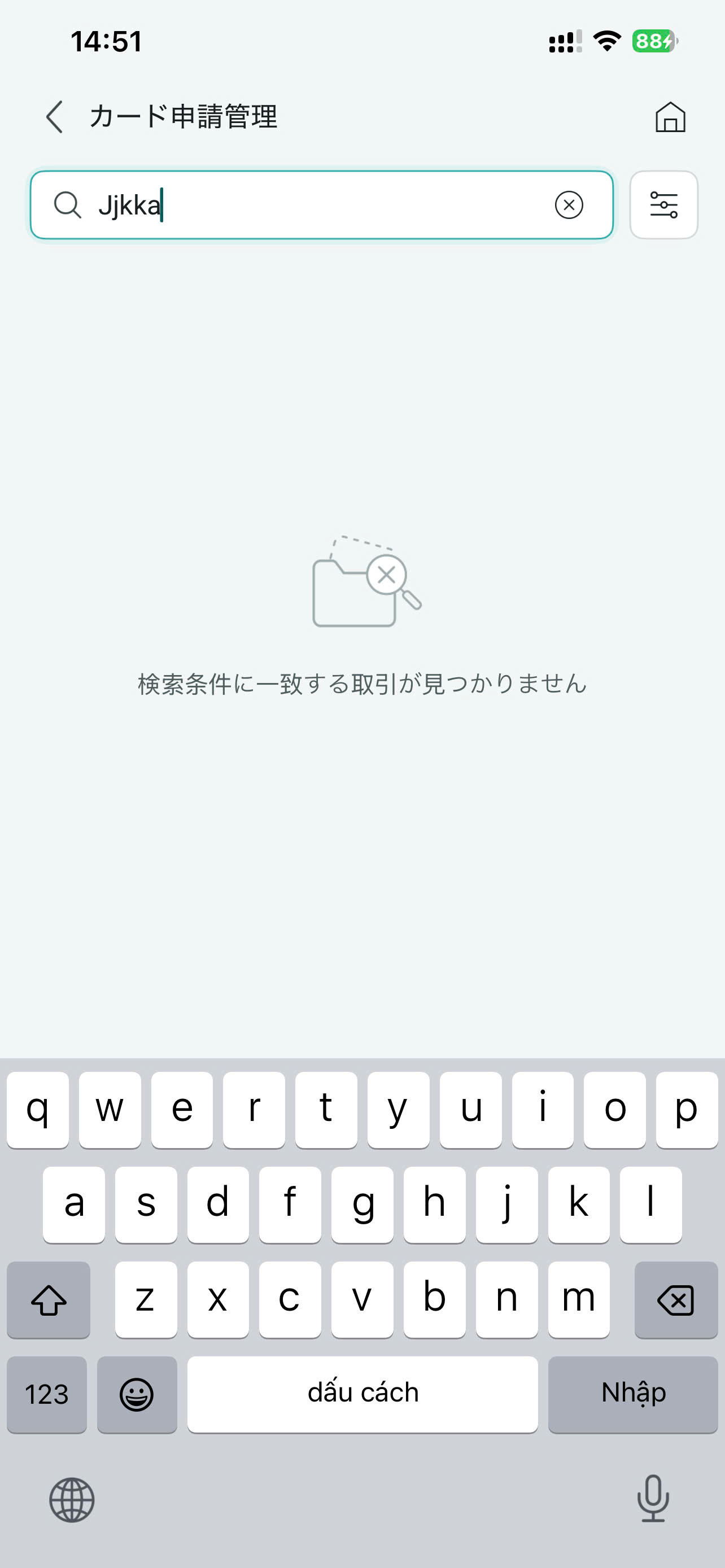Switch keyboard to 123 numbers

(47, 1394)
